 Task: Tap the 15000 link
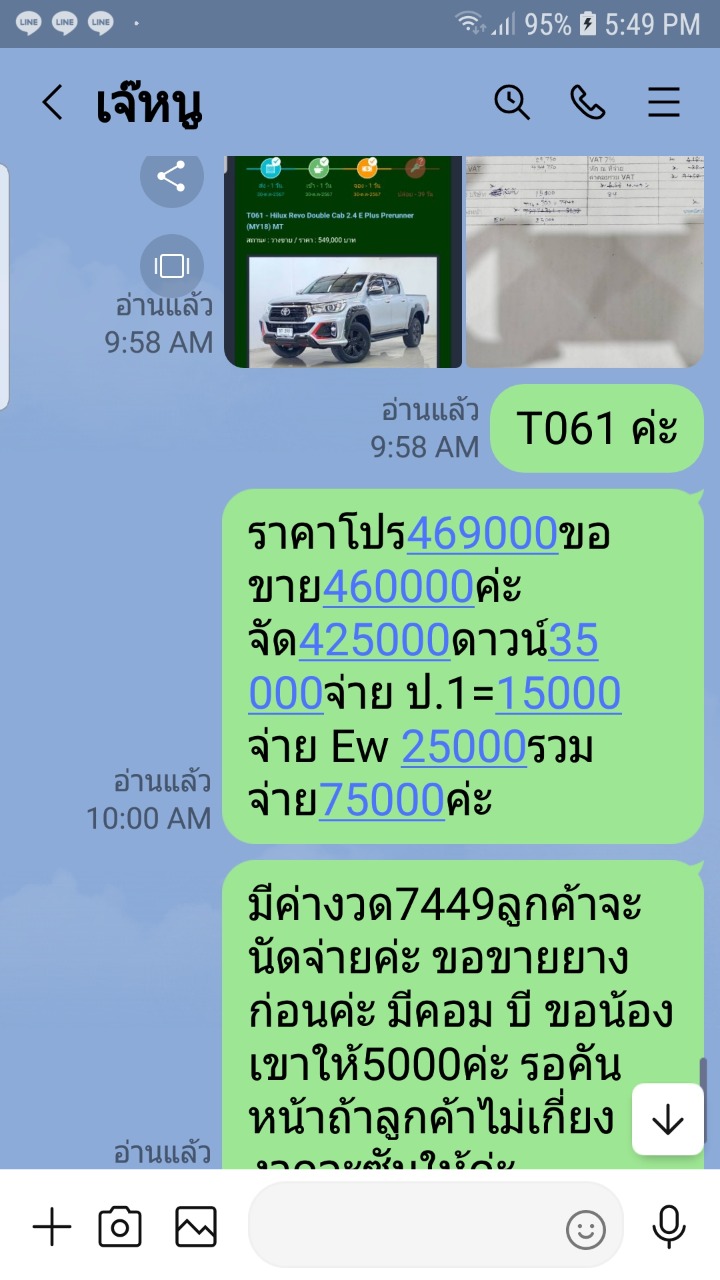click(x=558, y=694)
